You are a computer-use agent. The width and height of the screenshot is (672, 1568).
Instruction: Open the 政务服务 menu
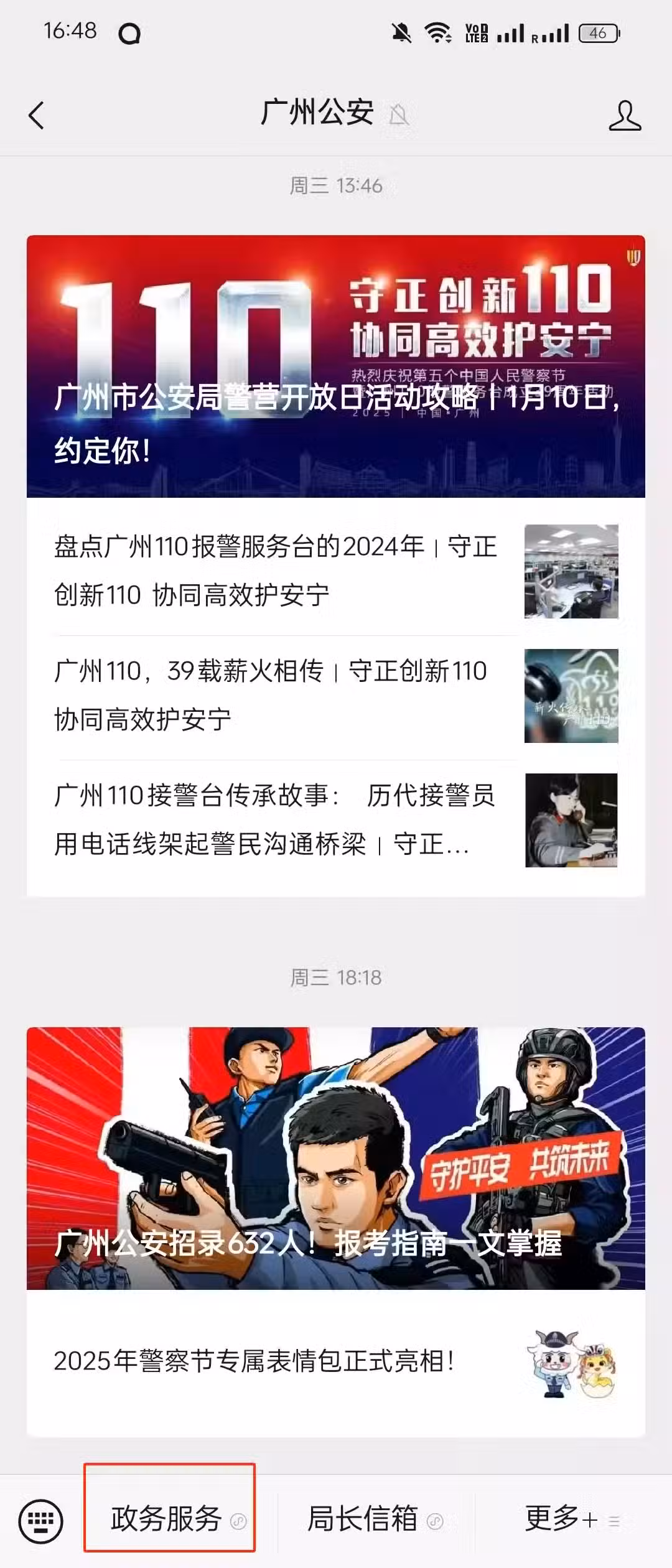tap(169, 1518)
